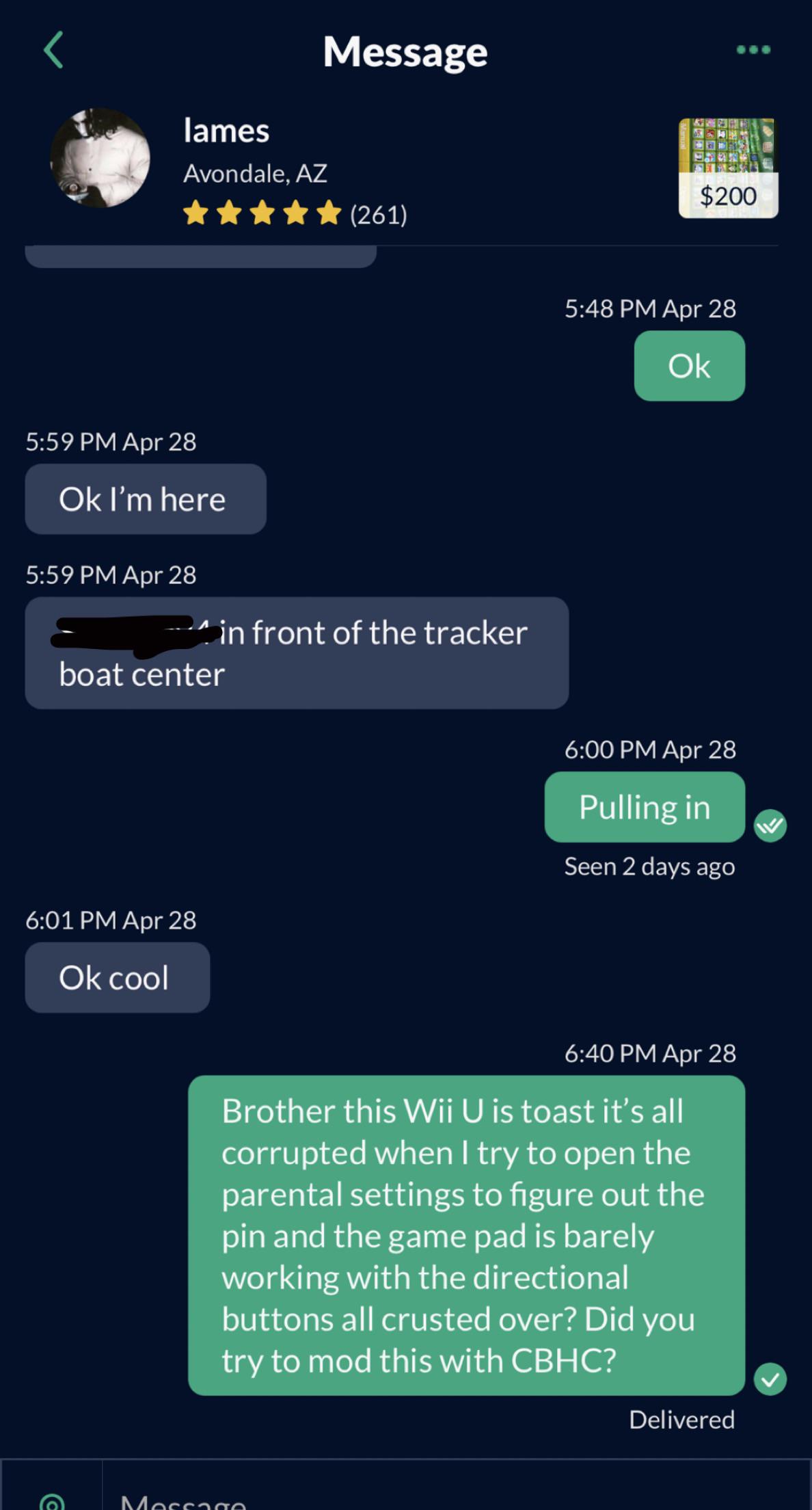812x1510 pixels.
Task: Open the Message title at the top
Action: pyautogui.click(x=406, y=51)
